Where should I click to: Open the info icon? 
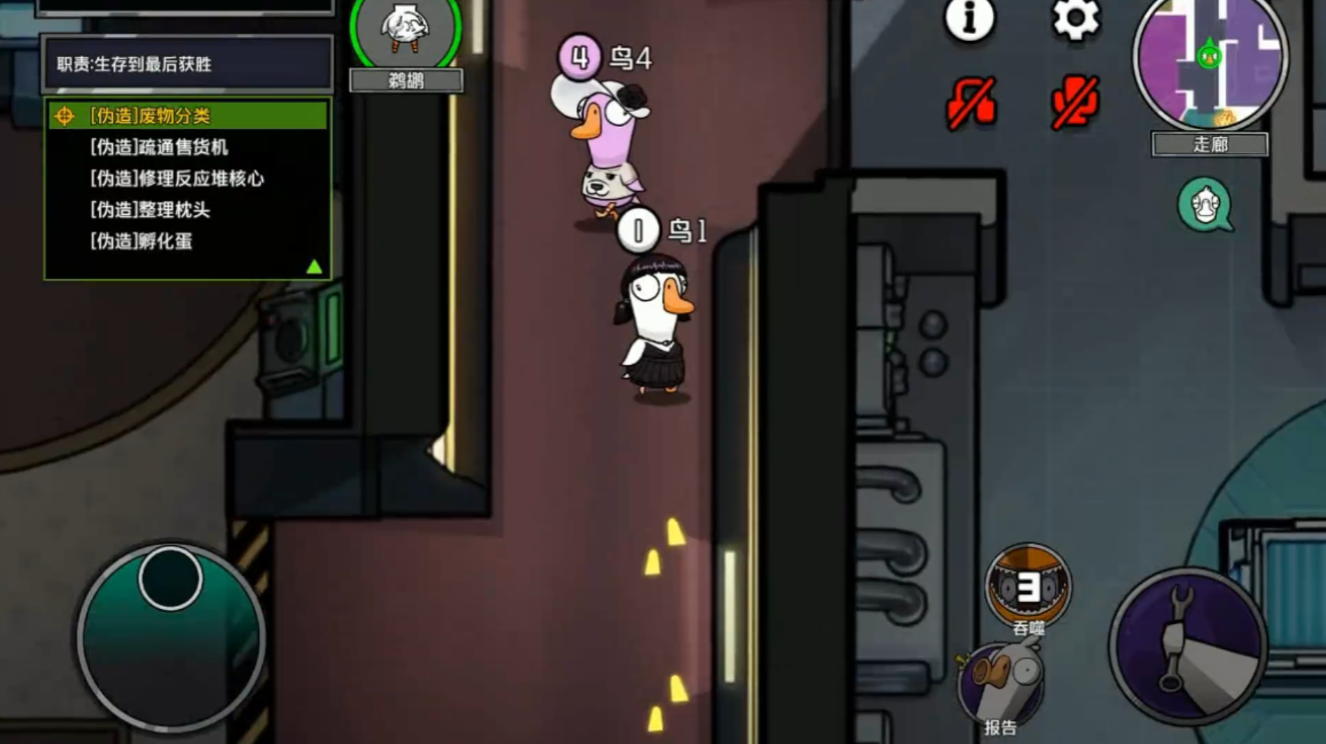[969, 18]
